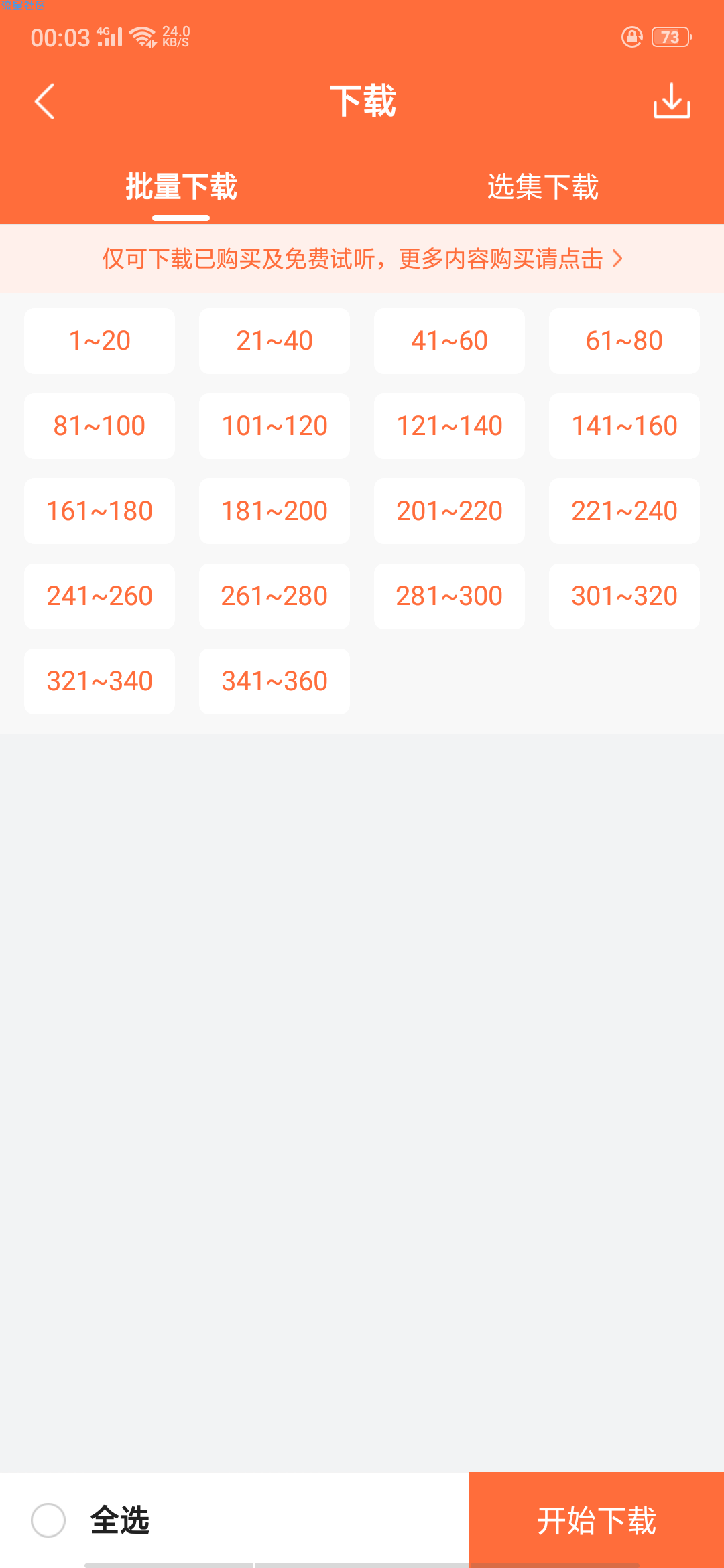Open the download manager icon
Screen dimensions: 724x1568
coord(672,101)
